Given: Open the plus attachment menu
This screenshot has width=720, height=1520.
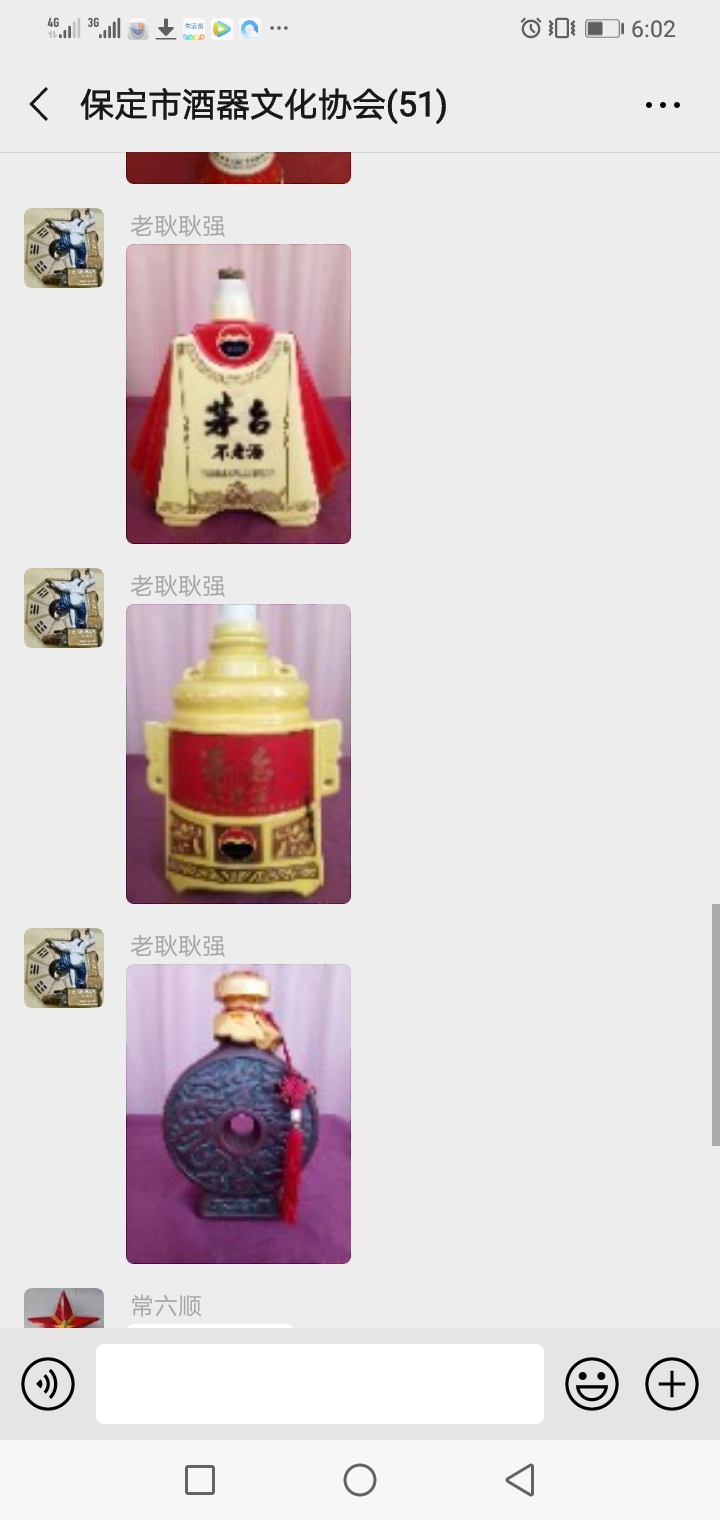Looking at the screenshot, I should (672, 1384).
